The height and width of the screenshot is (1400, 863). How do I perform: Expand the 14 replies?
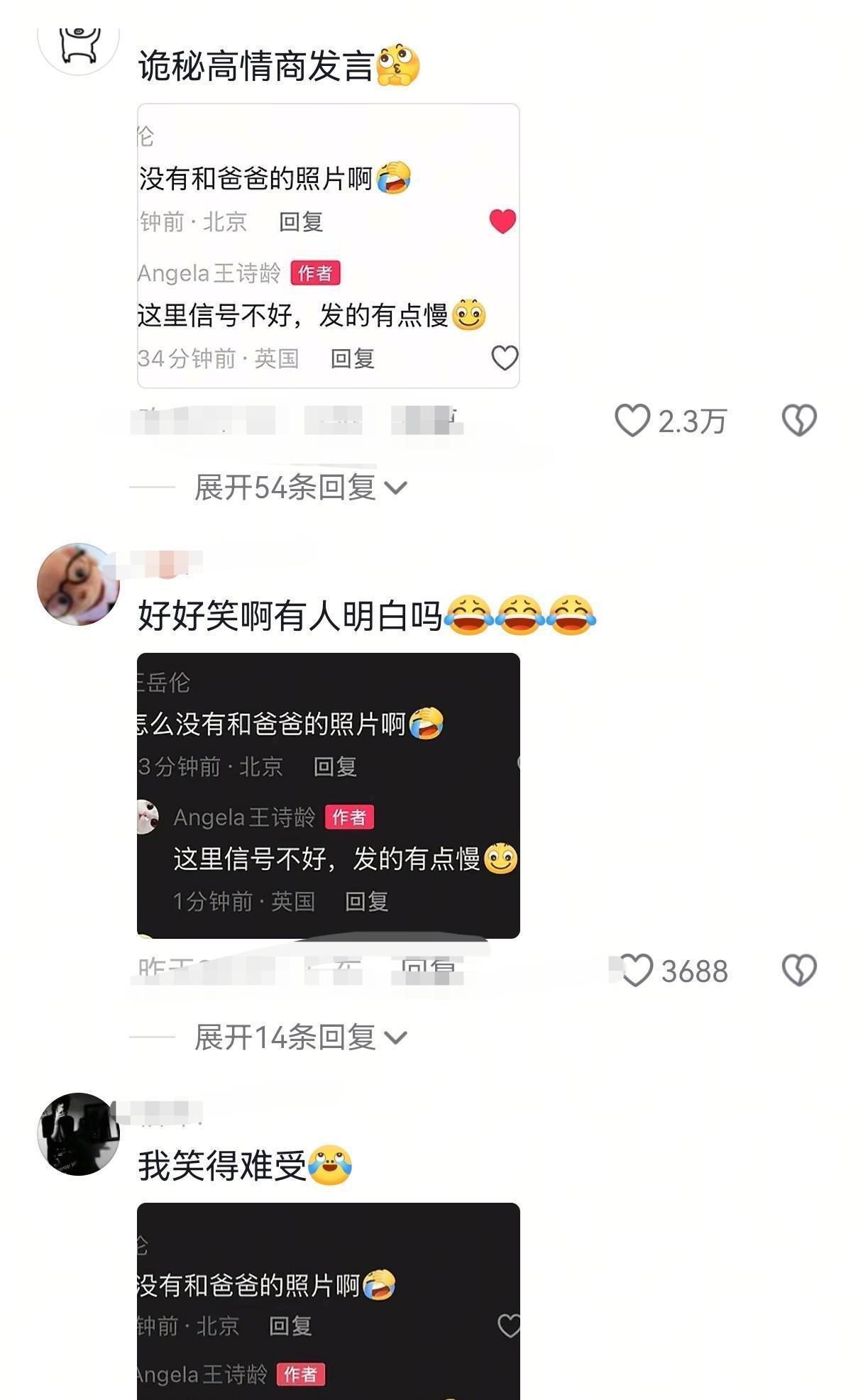(299, 1037)
